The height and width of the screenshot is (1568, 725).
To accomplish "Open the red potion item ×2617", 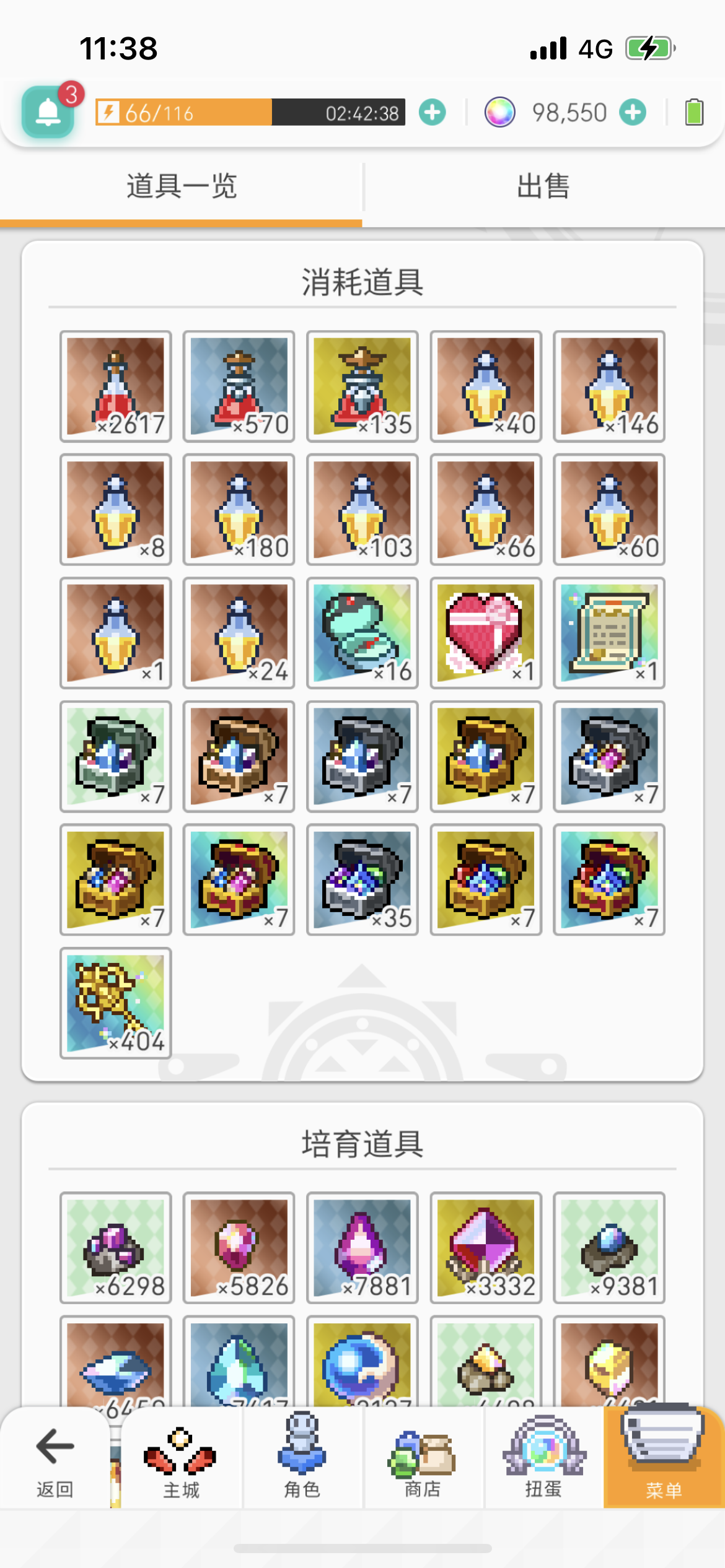I will 116,386.
